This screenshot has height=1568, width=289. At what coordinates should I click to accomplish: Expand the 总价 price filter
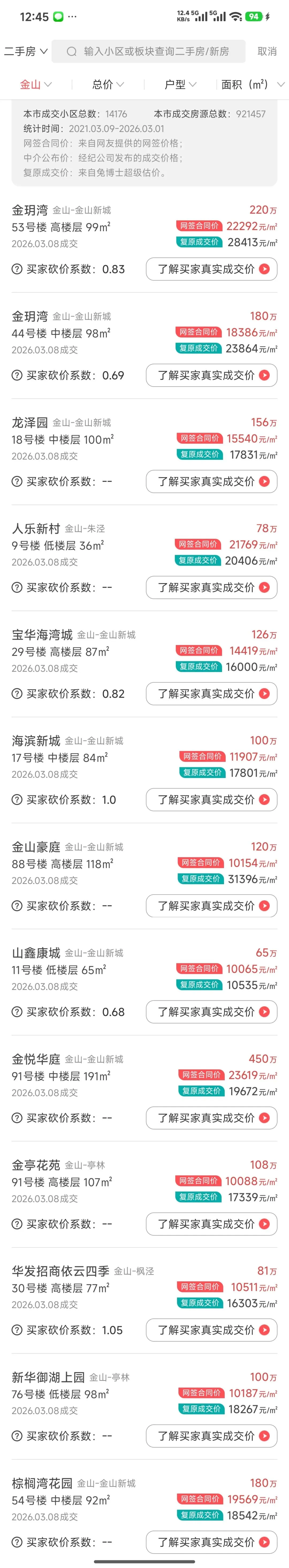point(108,85)
